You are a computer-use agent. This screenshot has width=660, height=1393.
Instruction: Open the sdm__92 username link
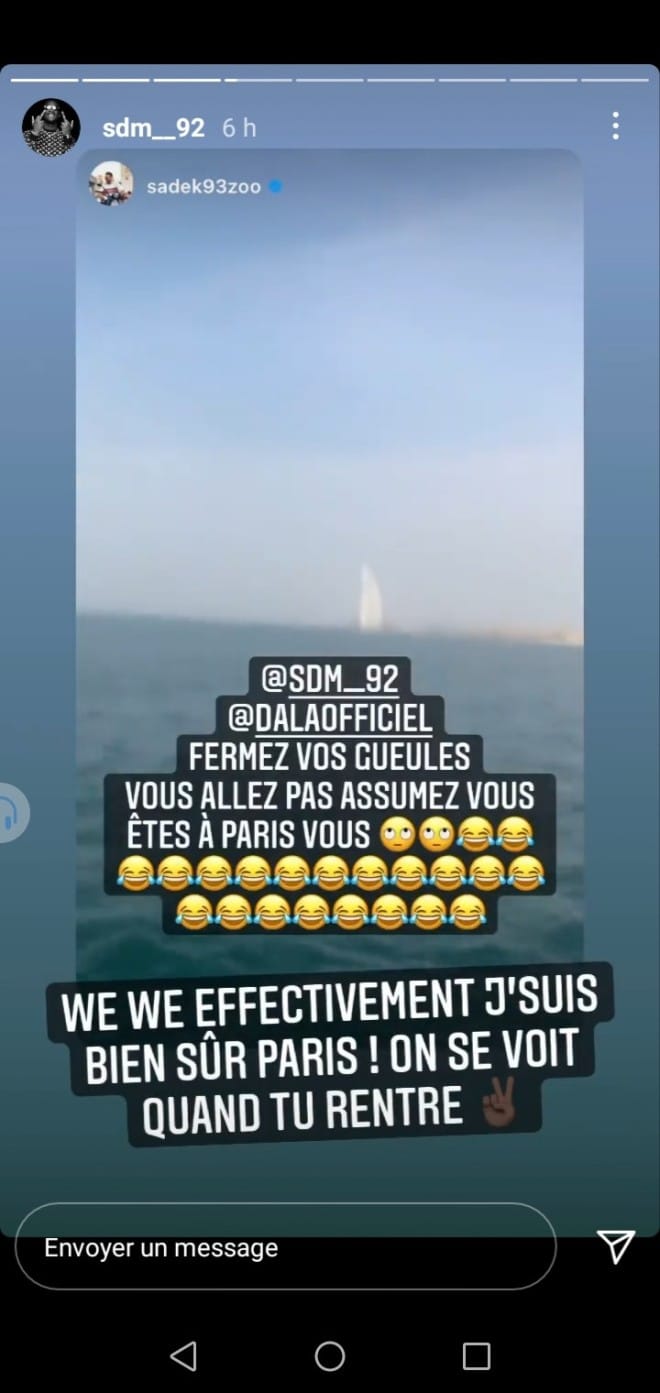click(153, 128)
